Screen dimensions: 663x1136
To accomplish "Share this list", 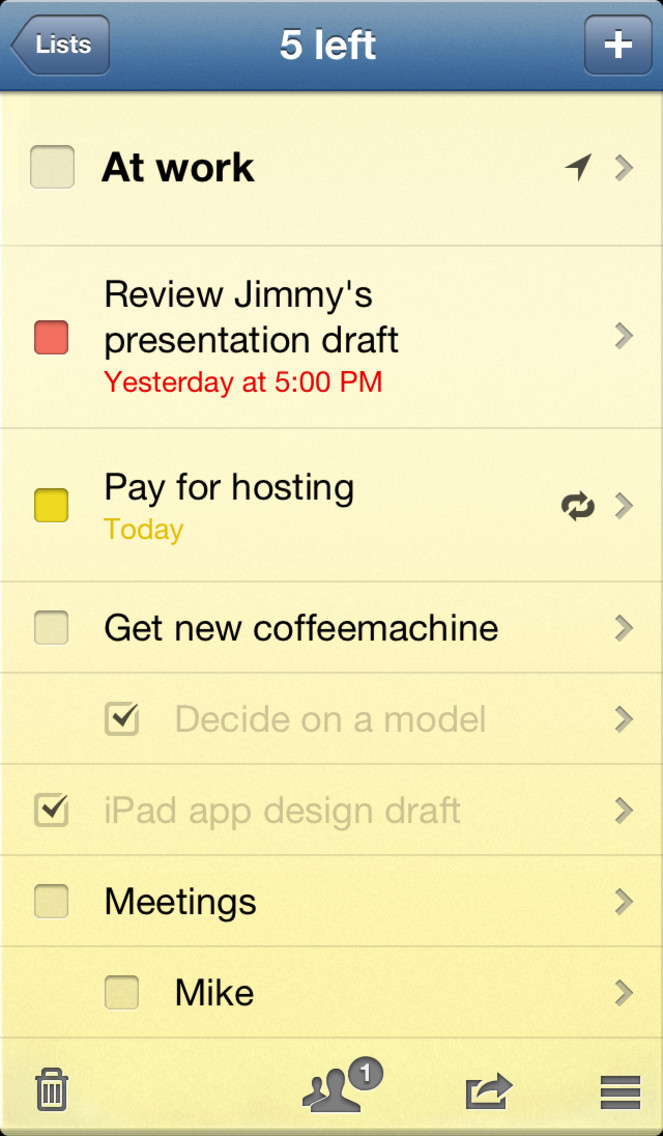I will click(489, 1091).
